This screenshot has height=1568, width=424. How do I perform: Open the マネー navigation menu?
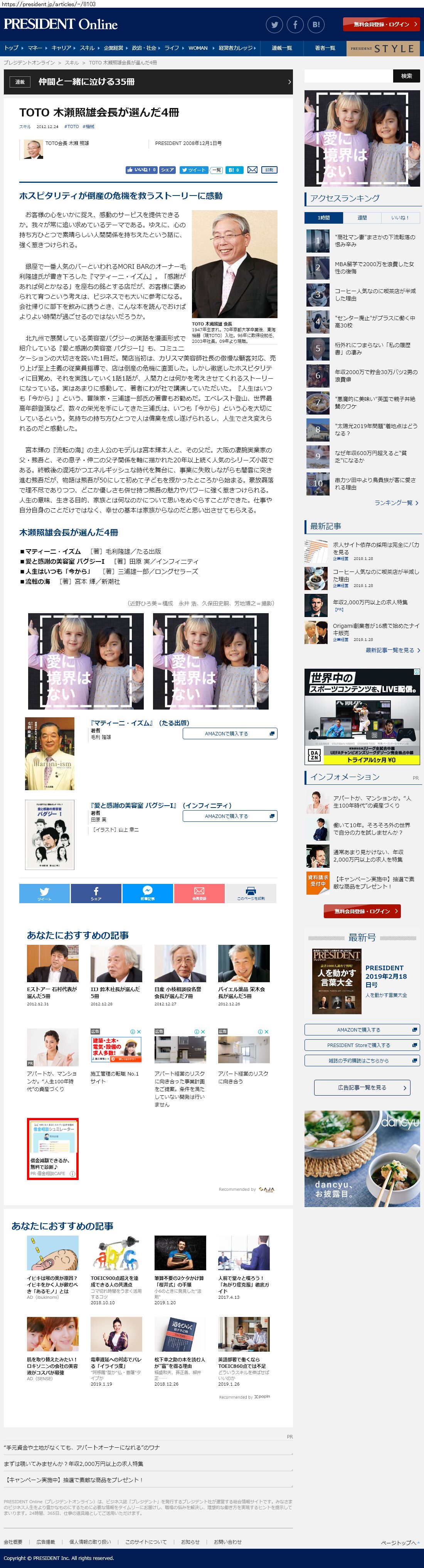pyautogui.click(x=35, y=48)
